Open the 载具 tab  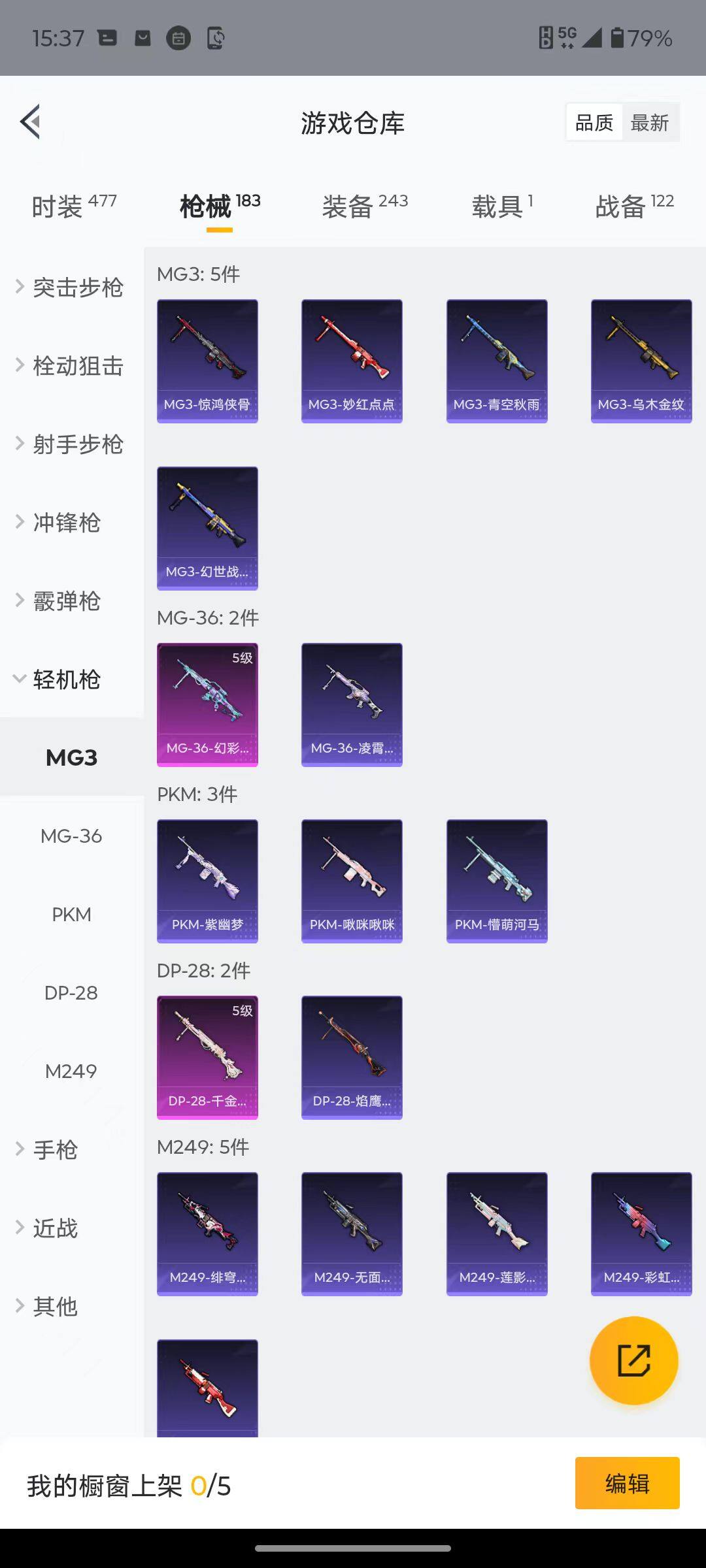[501, 206]
